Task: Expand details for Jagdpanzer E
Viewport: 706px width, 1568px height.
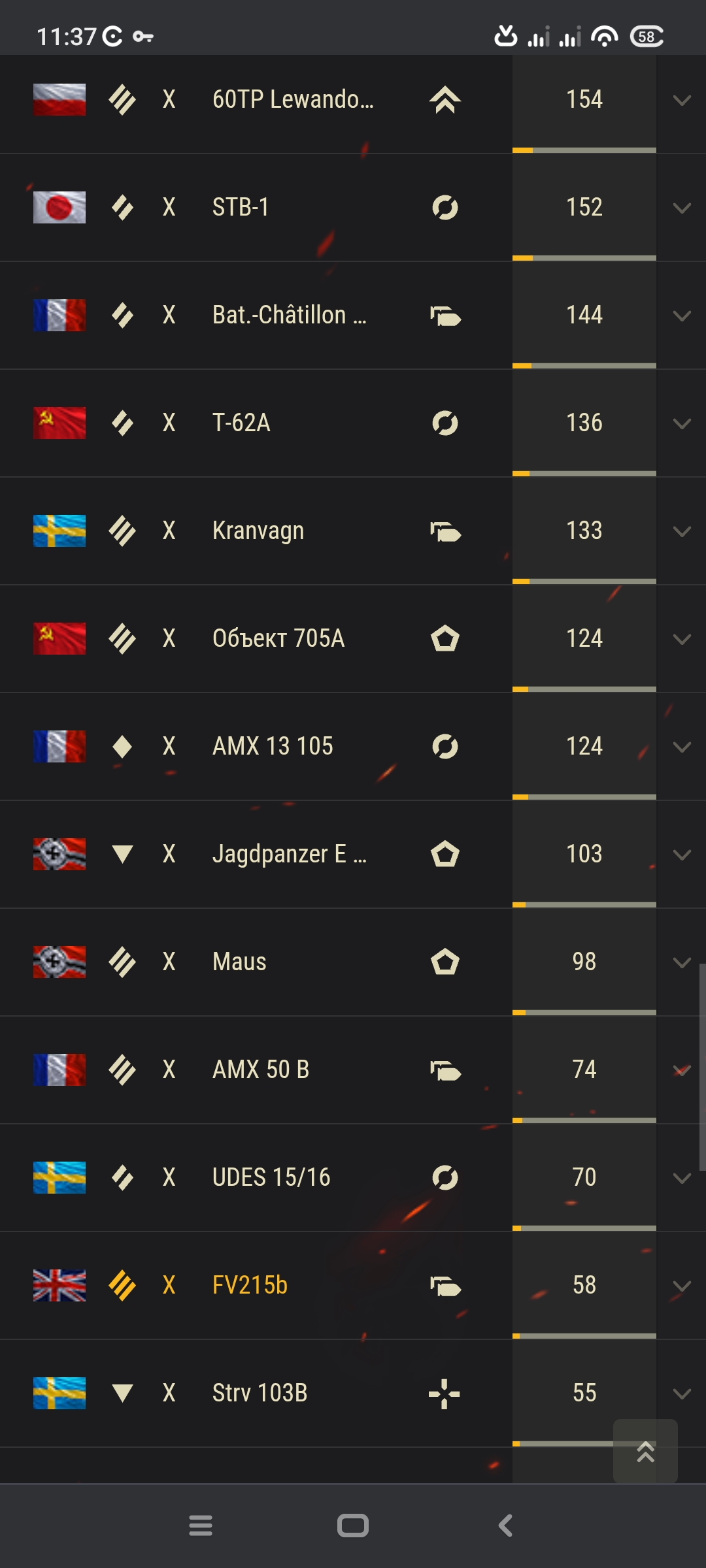Action: click(x=682, y=855)
